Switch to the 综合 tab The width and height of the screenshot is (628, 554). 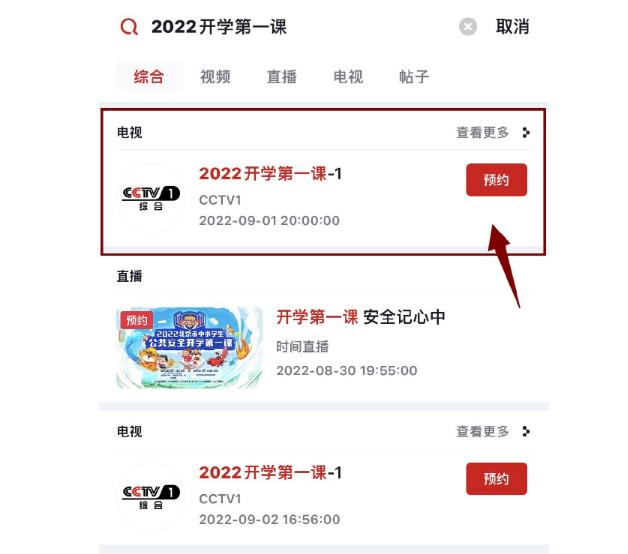(148, 76)
